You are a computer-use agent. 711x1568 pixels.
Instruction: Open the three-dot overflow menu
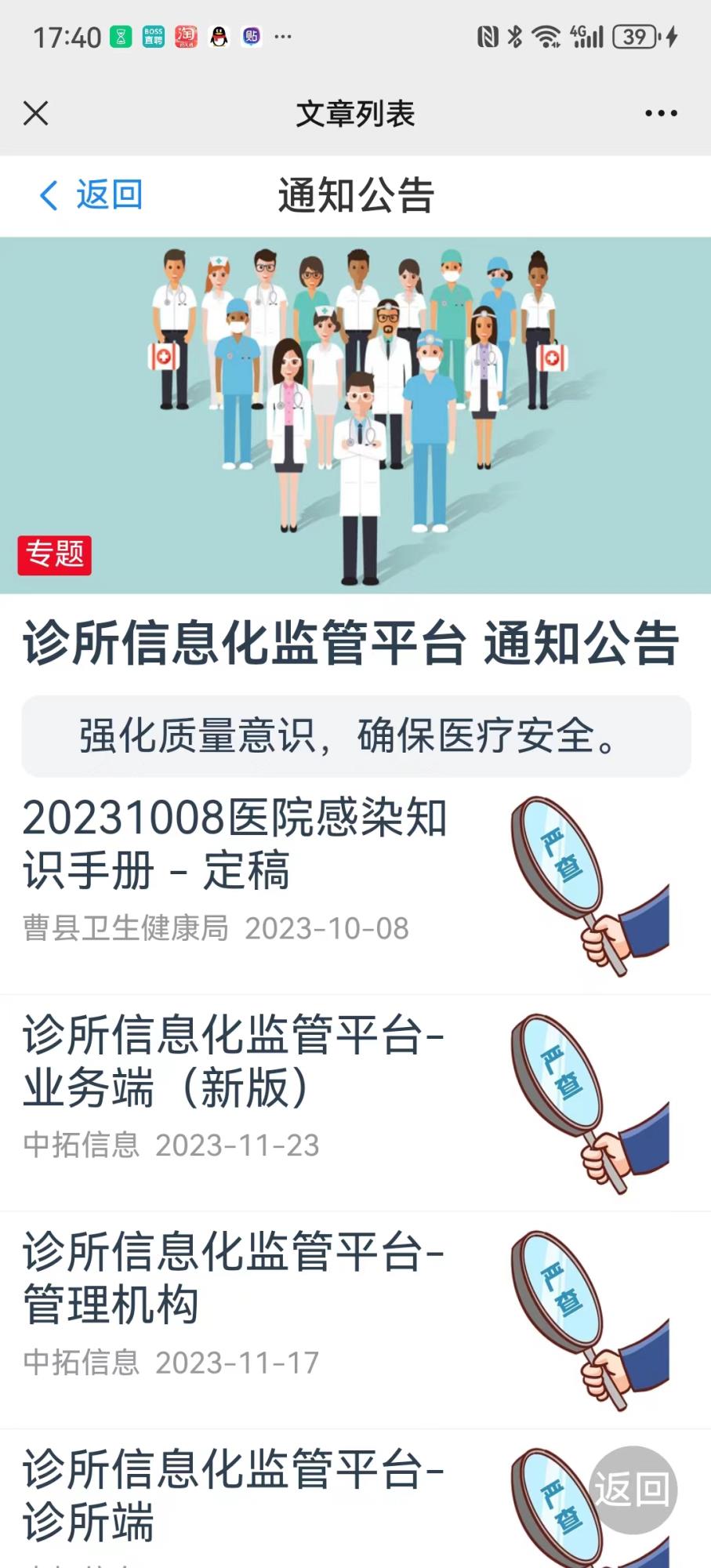coord(661,114)
